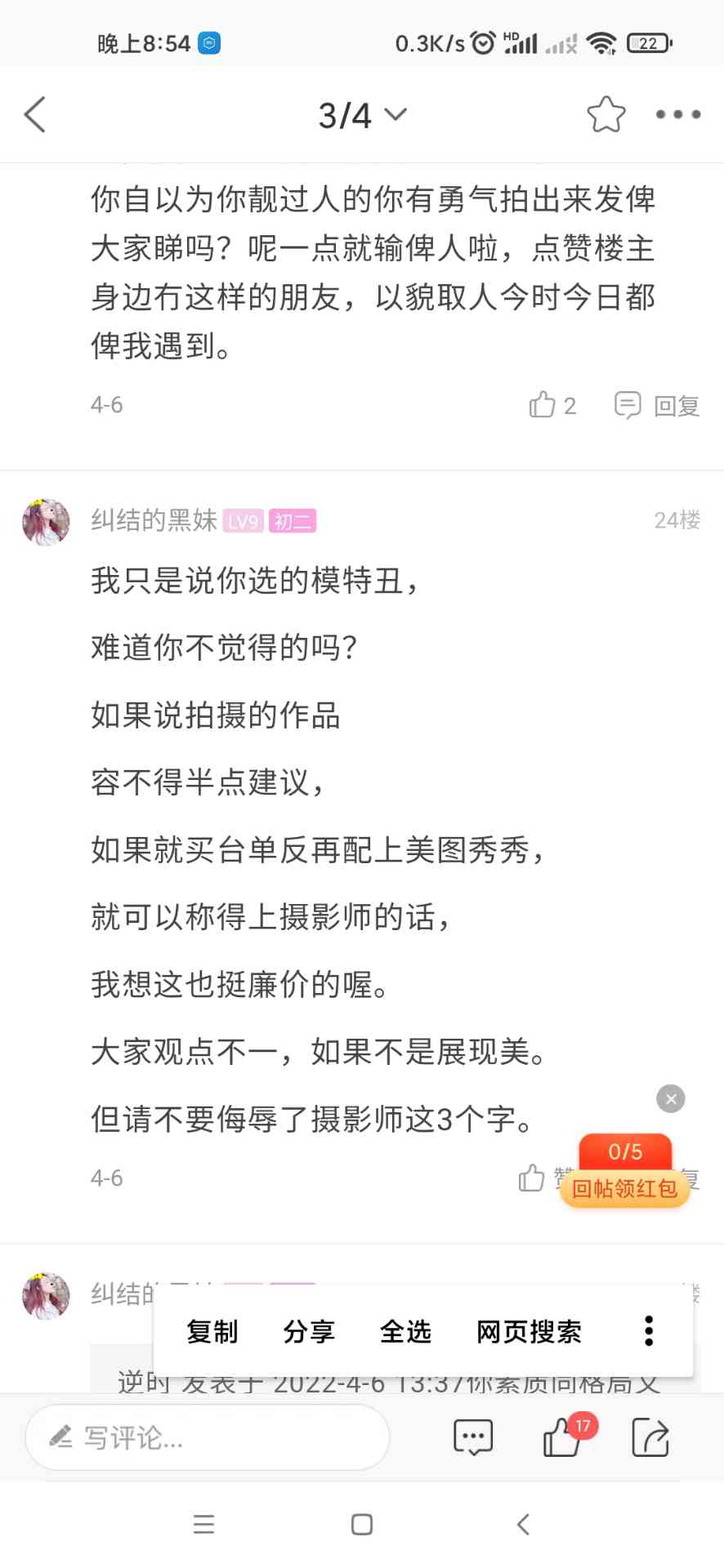Choose 全选 in the text selection menu
The height and width of the screenshot is (1568, 724).
405,1331
